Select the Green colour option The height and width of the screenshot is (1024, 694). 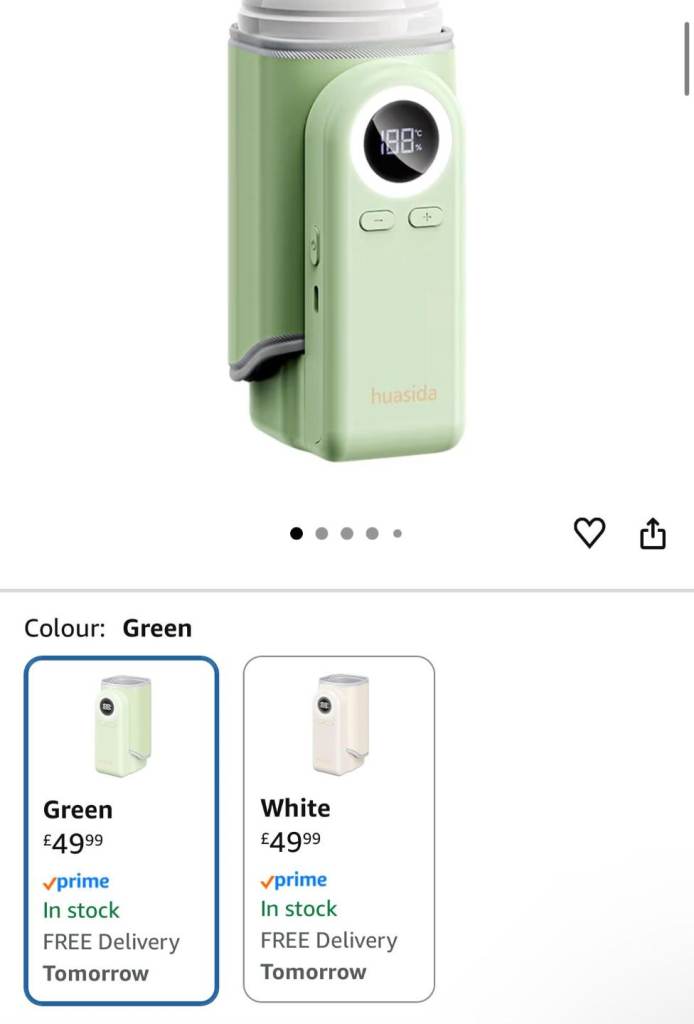coord(121,830)
